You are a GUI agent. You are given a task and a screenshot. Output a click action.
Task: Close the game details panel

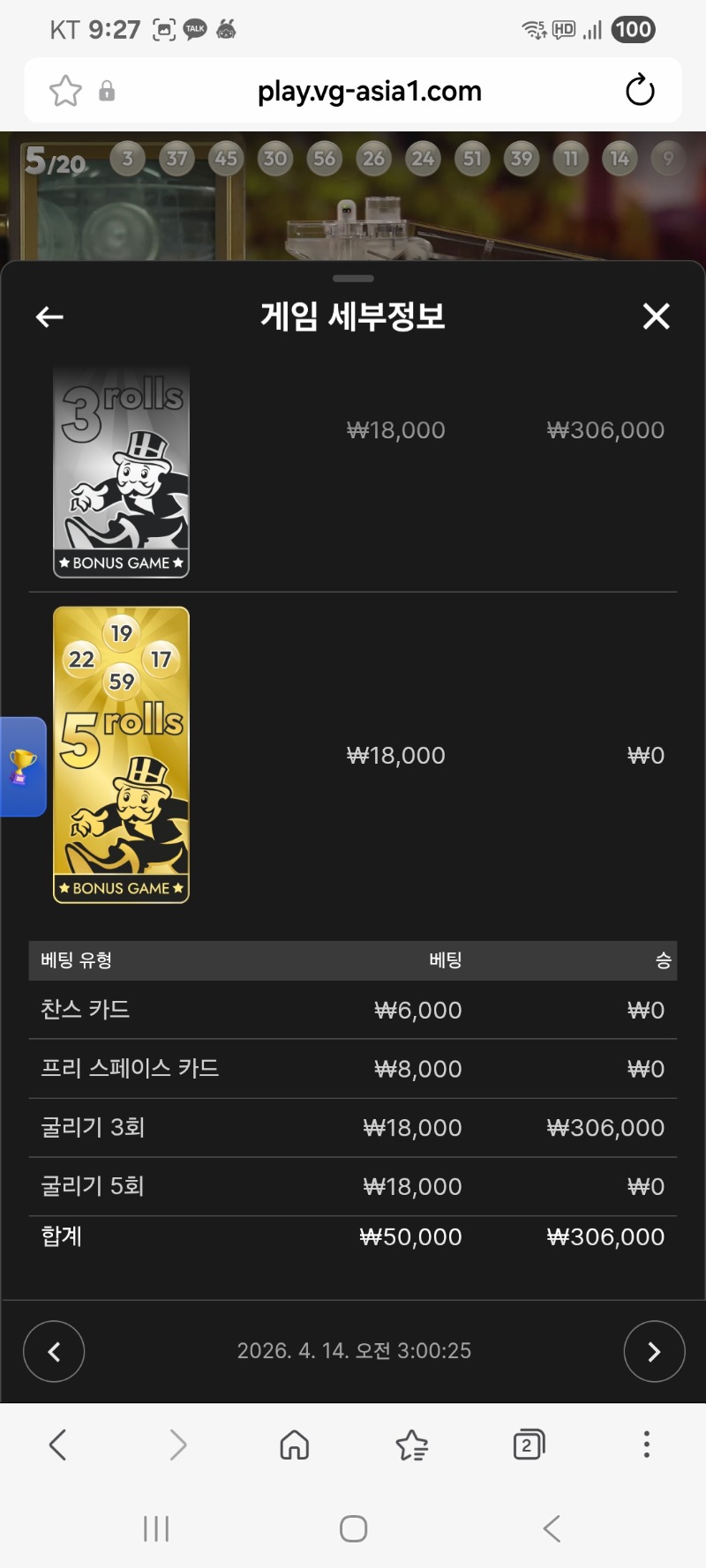[656, 317]
